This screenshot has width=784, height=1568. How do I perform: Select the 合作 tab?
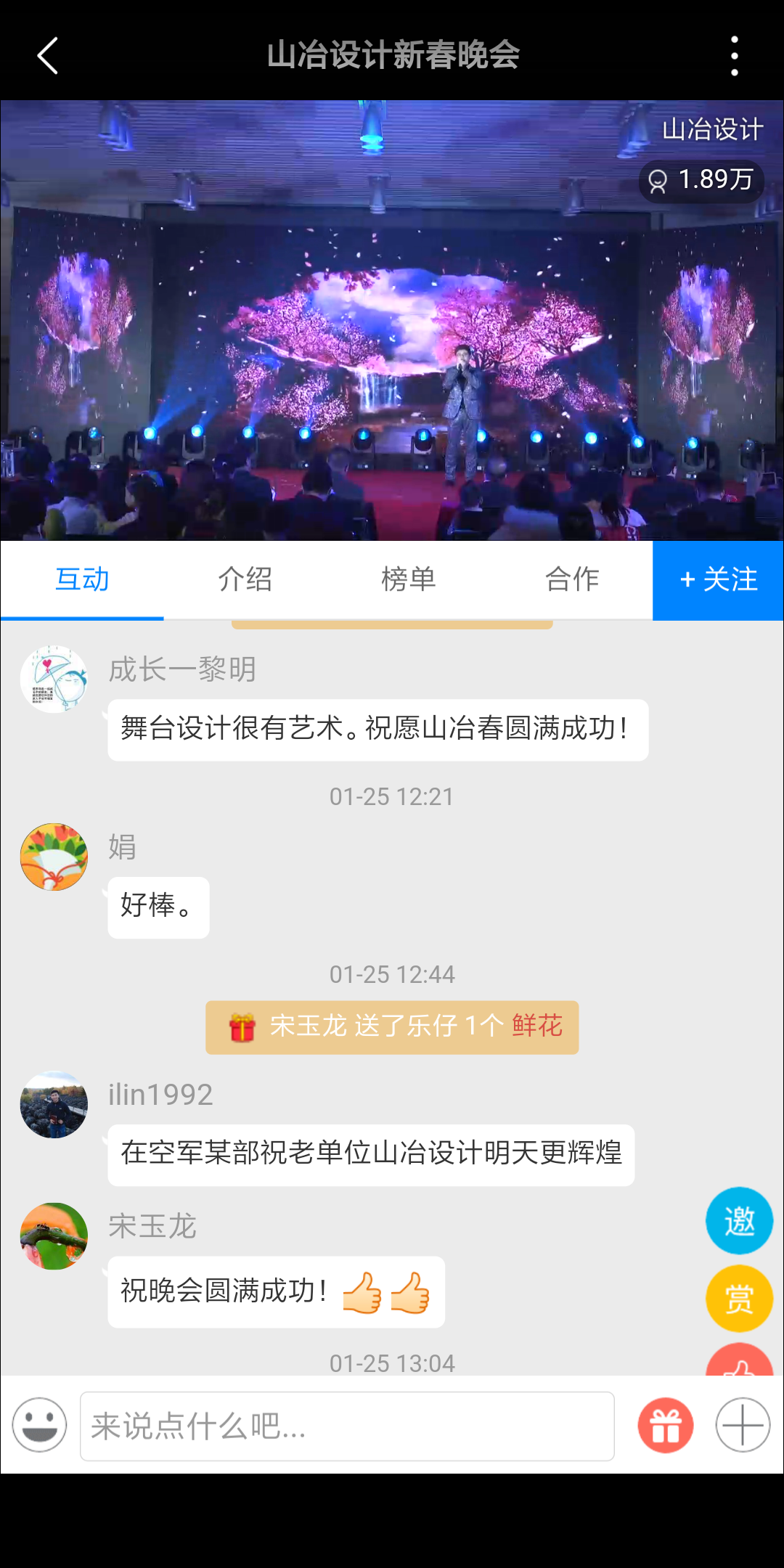pyautogui.click(x=572, y=580)
